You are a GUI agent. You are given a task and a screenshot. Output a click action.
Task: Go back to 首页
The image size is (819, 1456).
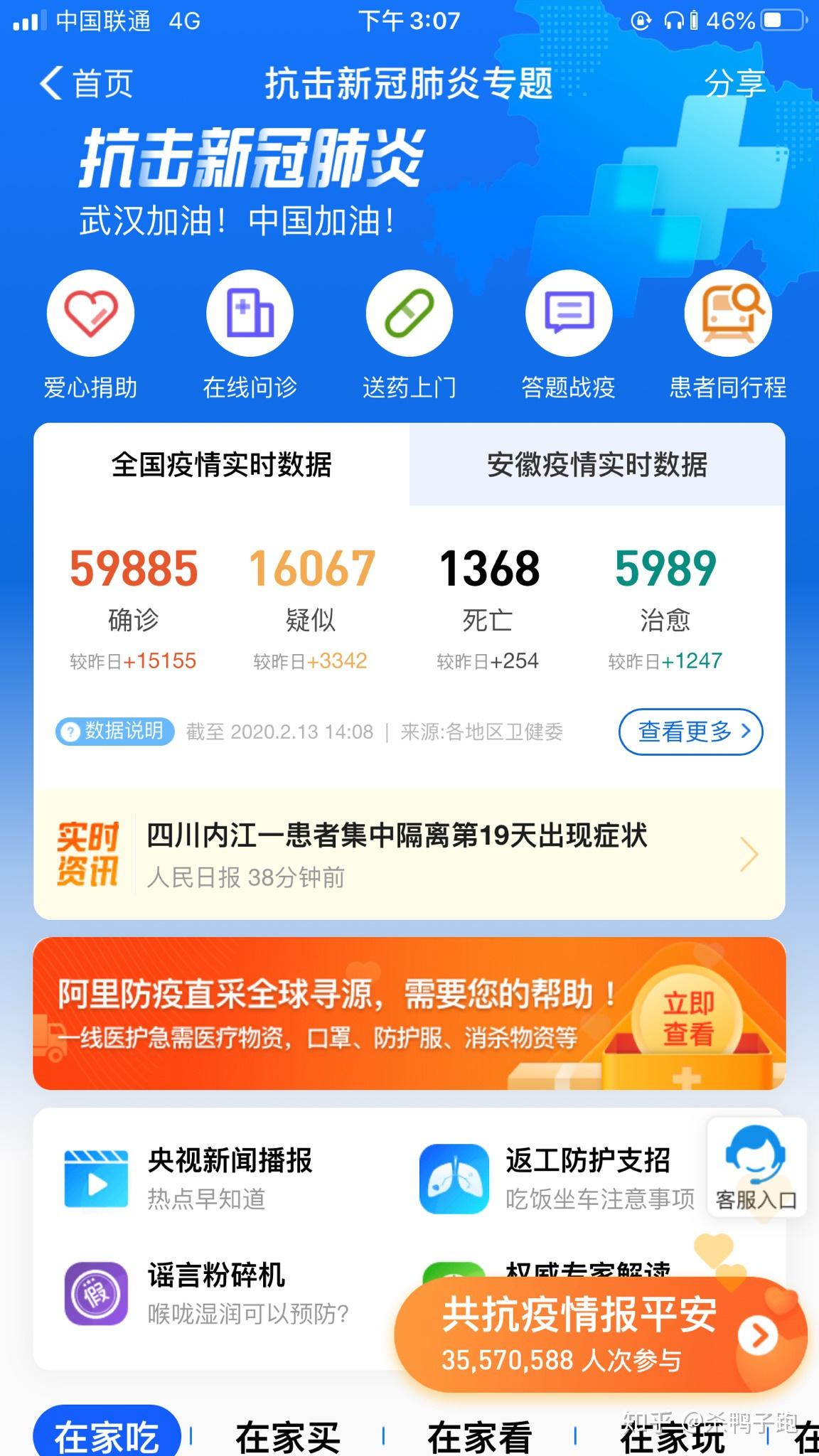point(85,84)
